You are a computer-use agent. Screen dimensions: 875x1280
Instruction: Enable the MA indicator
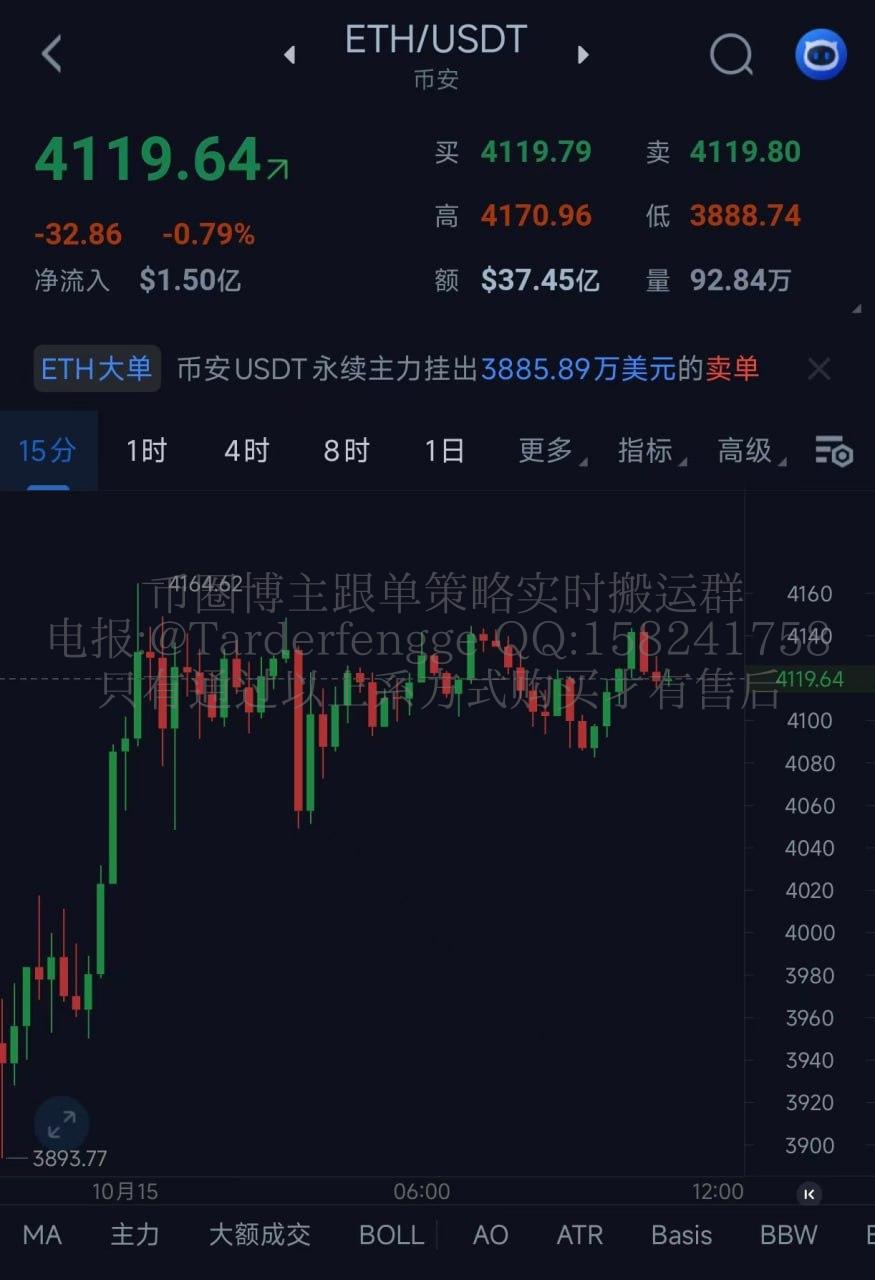point(42,1235)
